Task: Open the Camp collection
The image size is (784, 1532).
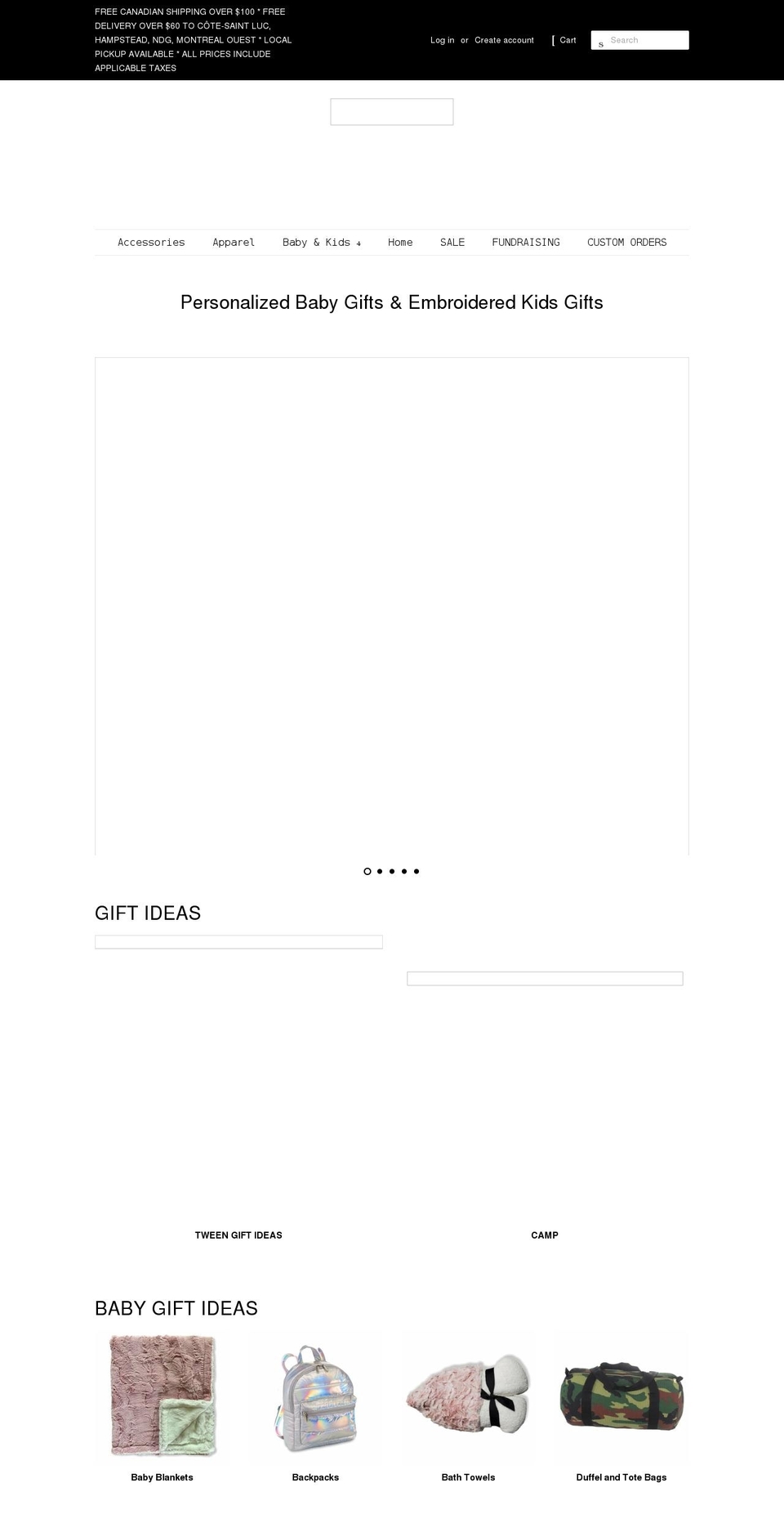Action: tap(545, 1235)
